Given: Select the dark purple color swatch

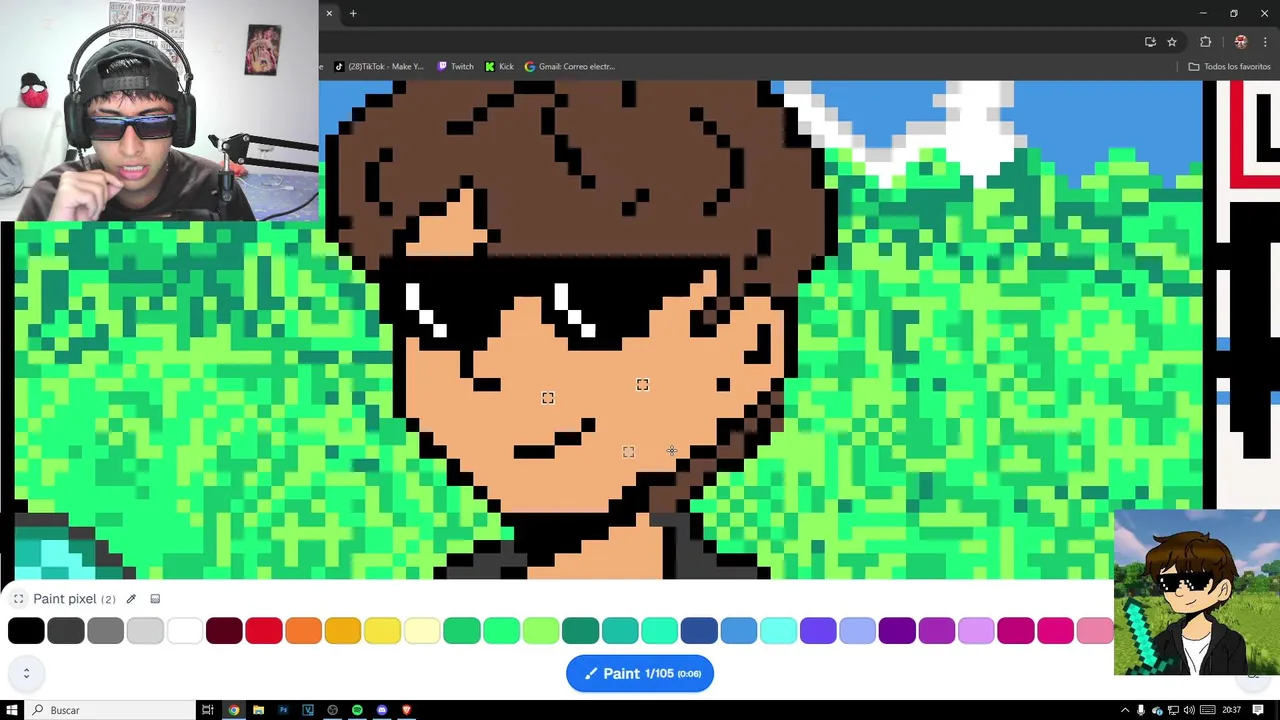Looking at the screenshot, I should tap(897, 630).
